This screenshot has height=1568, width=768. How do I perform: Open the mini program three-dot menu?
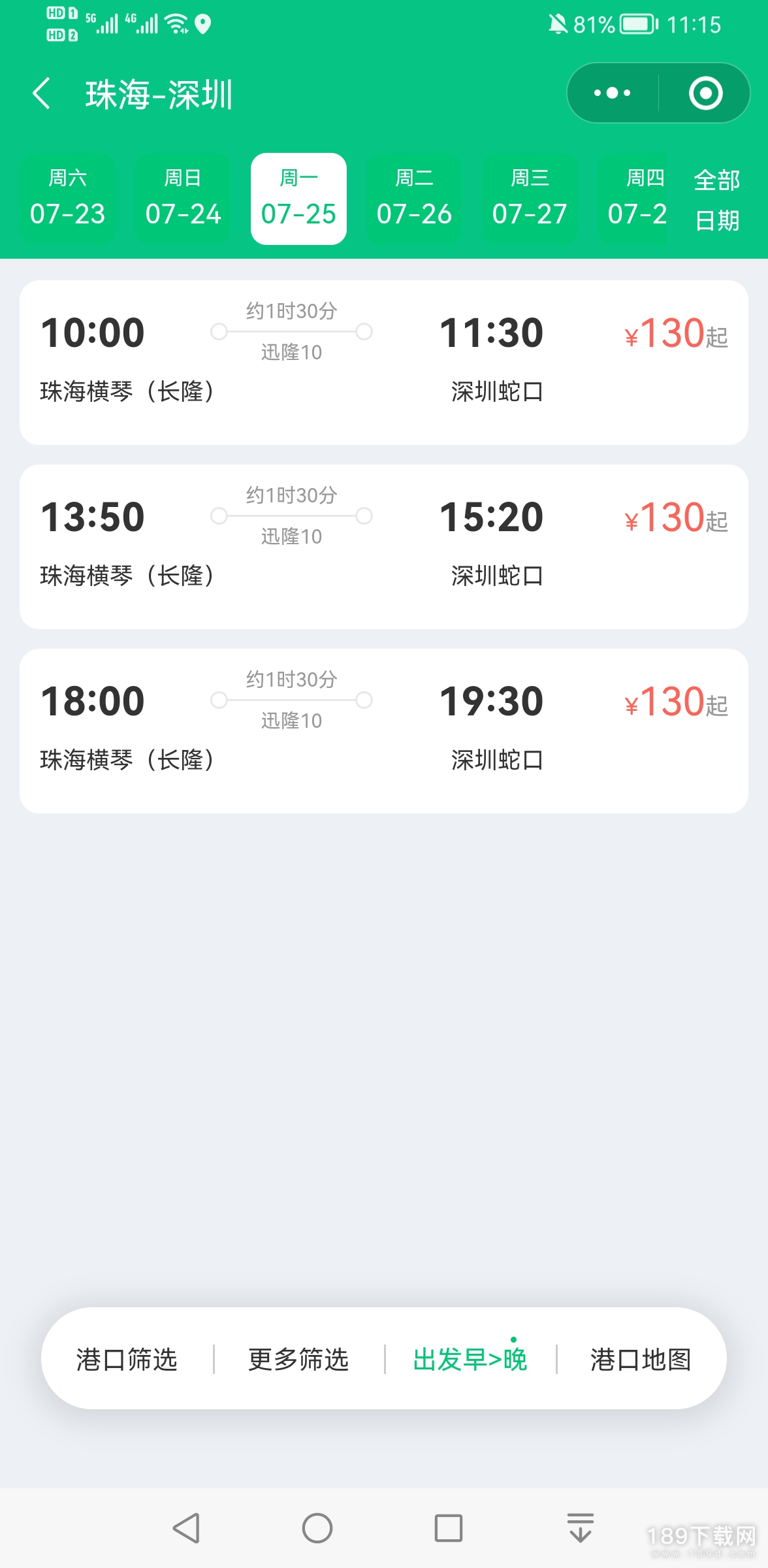(612, 93)
